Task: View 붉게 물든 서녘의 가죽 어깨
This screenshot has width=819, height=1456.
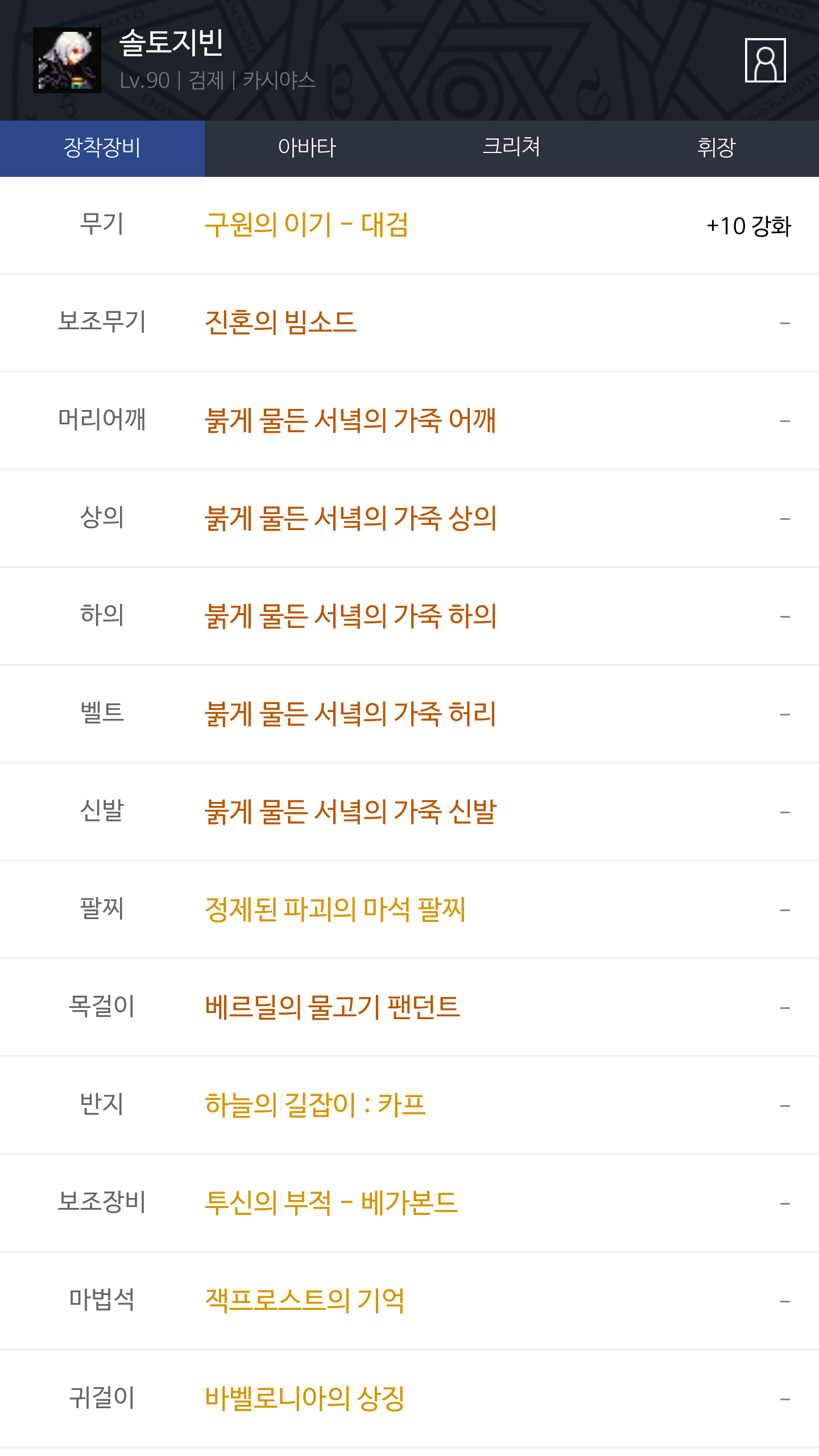Action: [x=350, y=421]
